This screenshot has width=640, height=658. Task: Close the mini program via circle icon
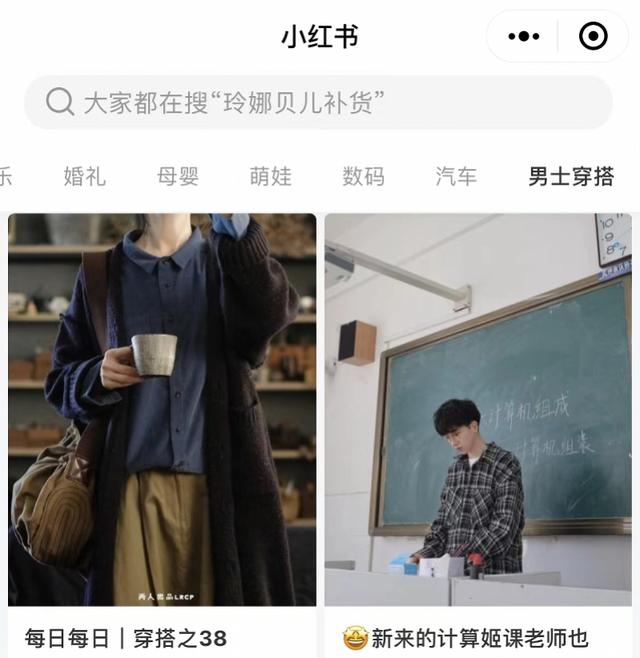(593, 37)
